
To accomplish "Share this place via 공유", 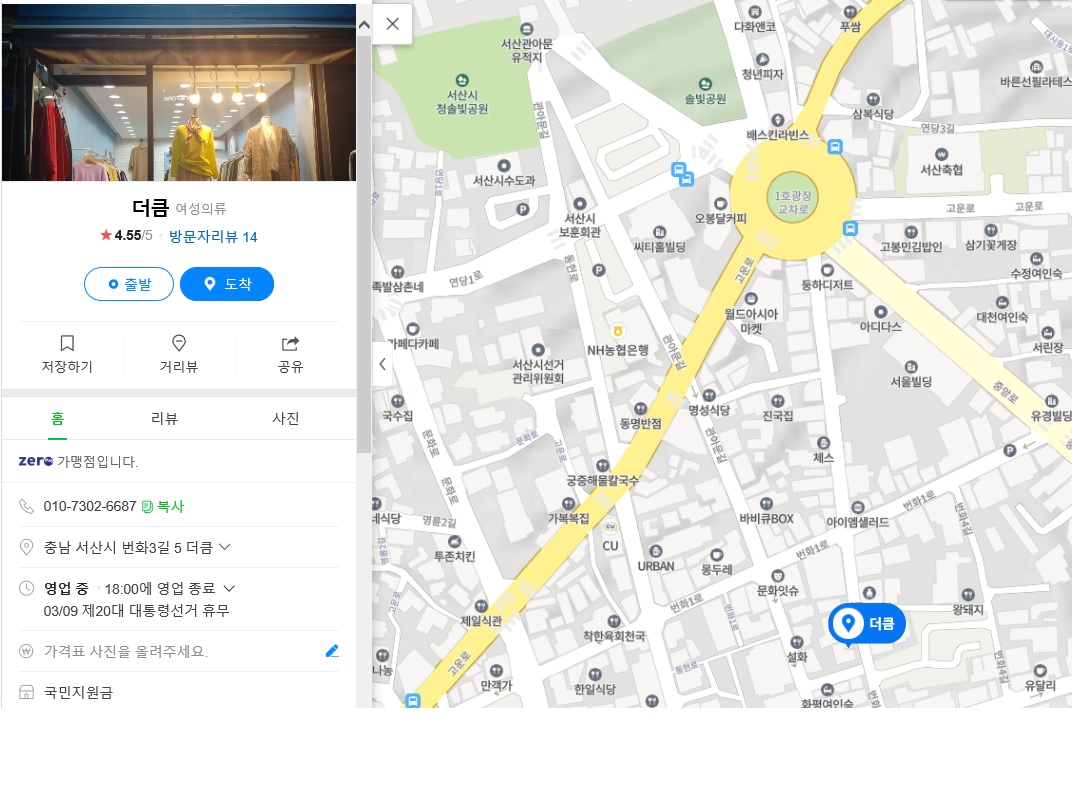I will coord(290,354).
